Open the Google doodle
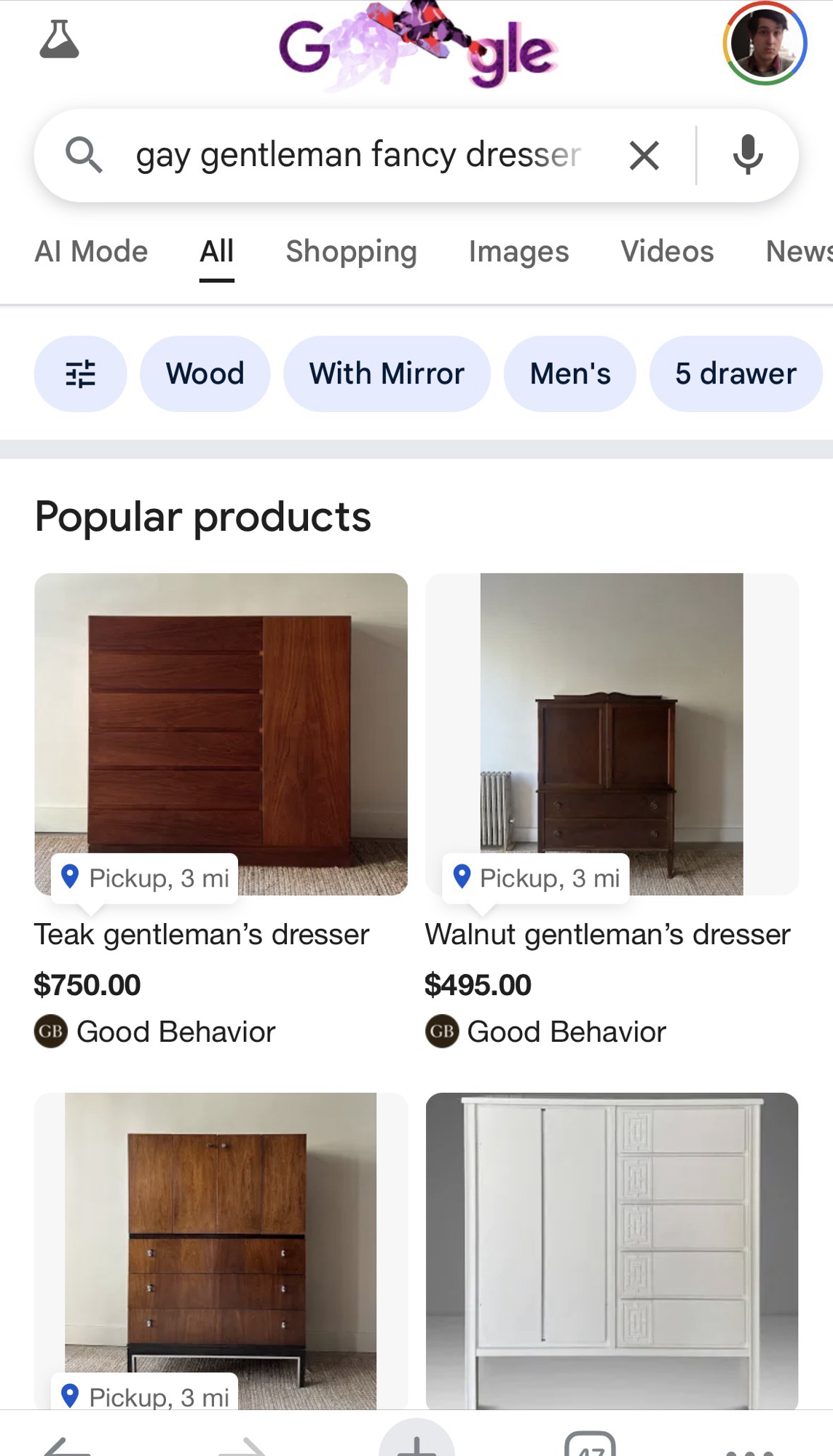This screenshot has height=1456, width=833. pos(417,45)
